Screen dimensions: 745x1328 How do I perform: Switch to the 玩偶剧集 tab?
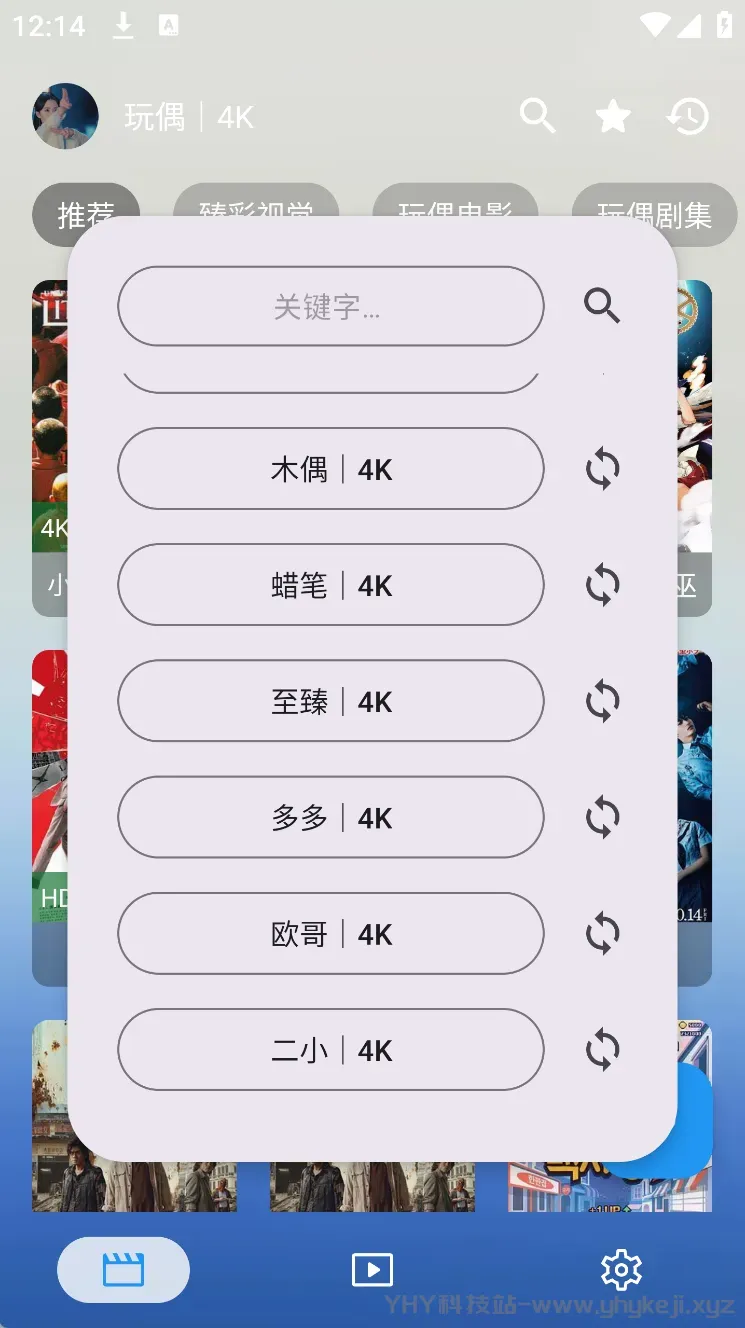click(x=655, y=215)
